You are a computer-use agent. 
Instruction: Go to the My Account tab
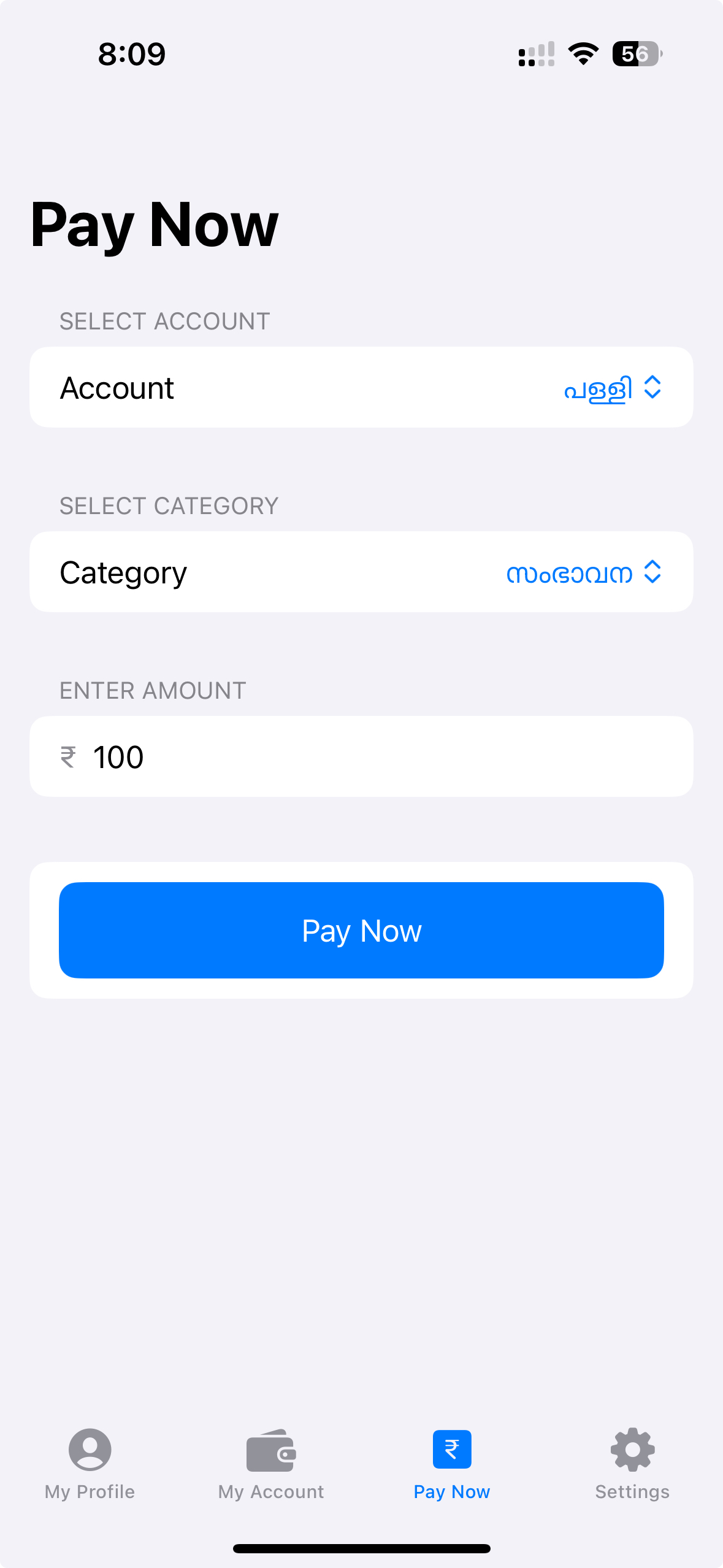tap(271, 1464)
